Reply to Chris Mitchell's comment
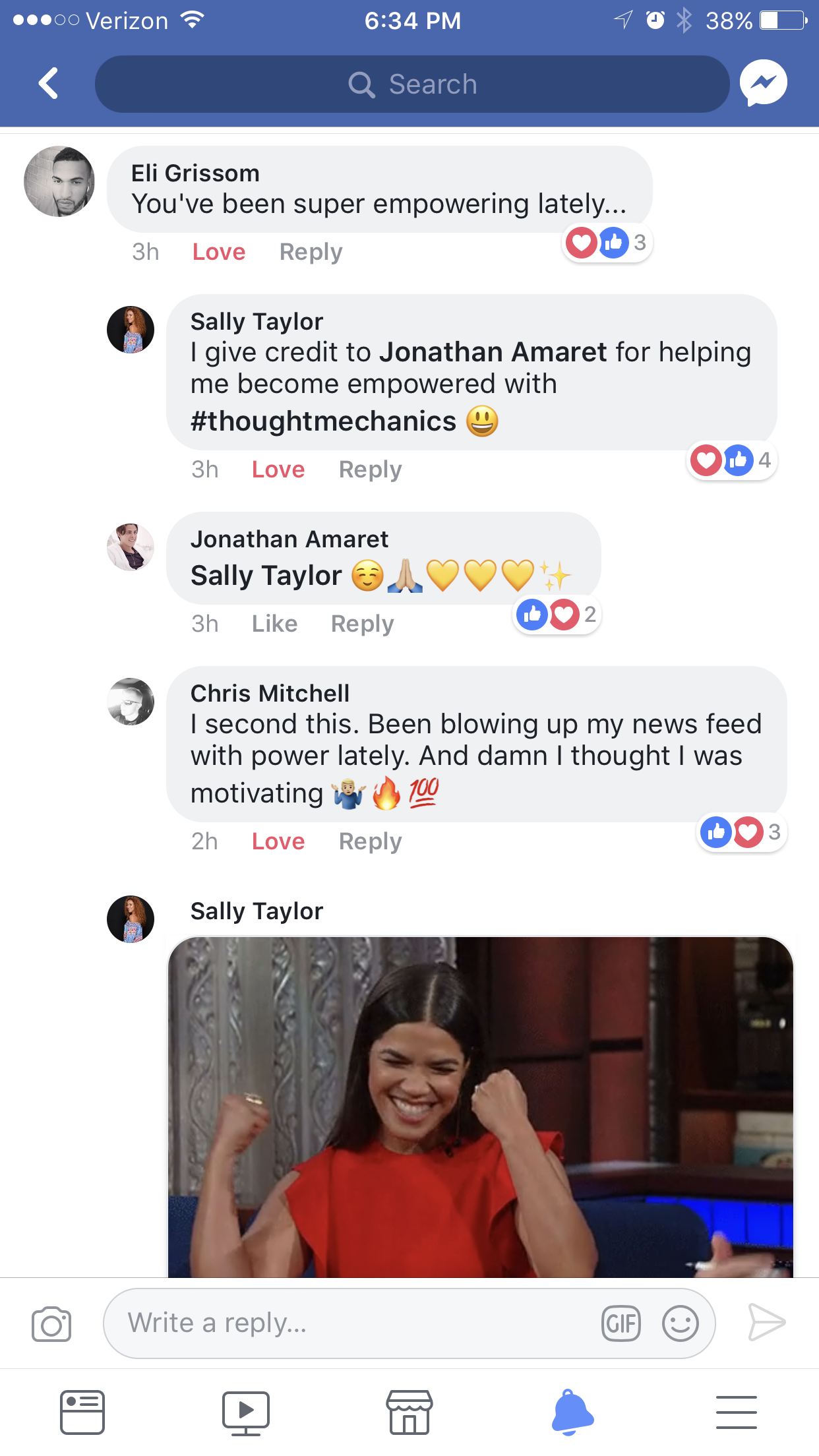Viewport: 819px width, 1456px height. [x=370, y=841]
